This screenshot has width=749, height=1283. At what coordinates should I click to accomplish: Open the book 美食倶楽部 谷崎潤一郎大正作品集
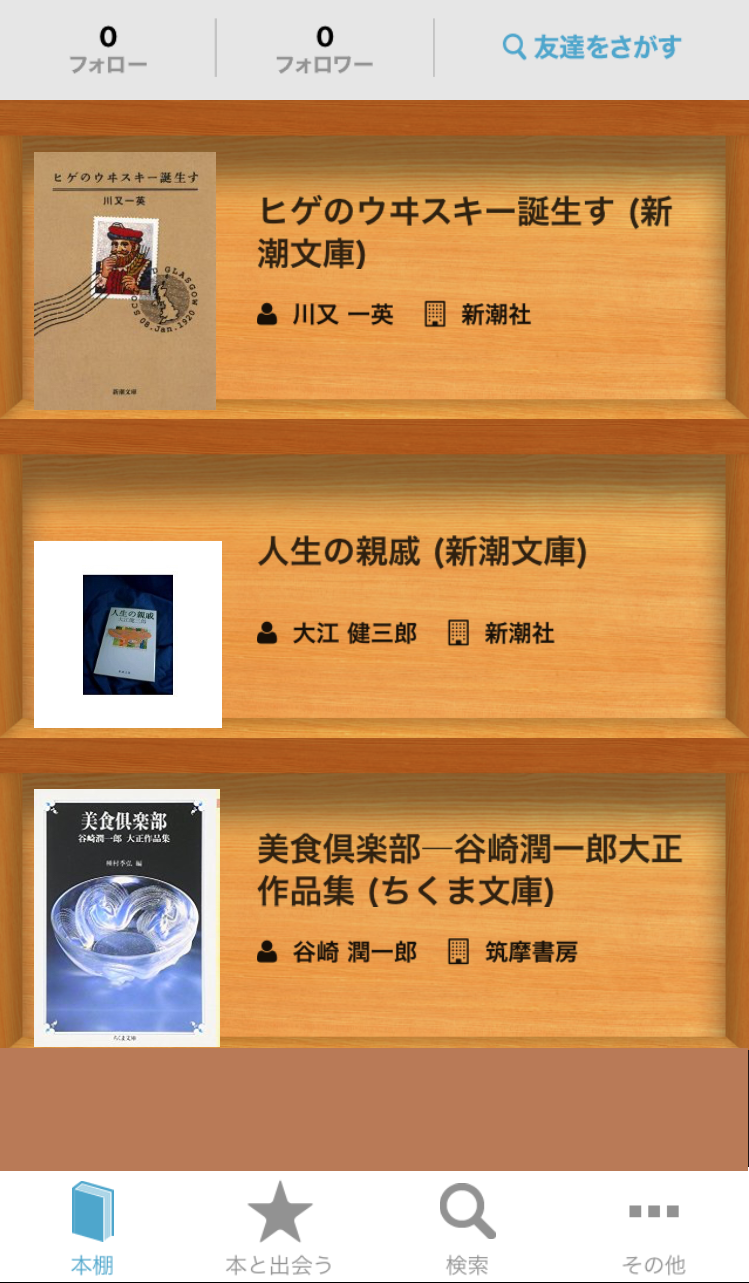click(x=469, y=870)
